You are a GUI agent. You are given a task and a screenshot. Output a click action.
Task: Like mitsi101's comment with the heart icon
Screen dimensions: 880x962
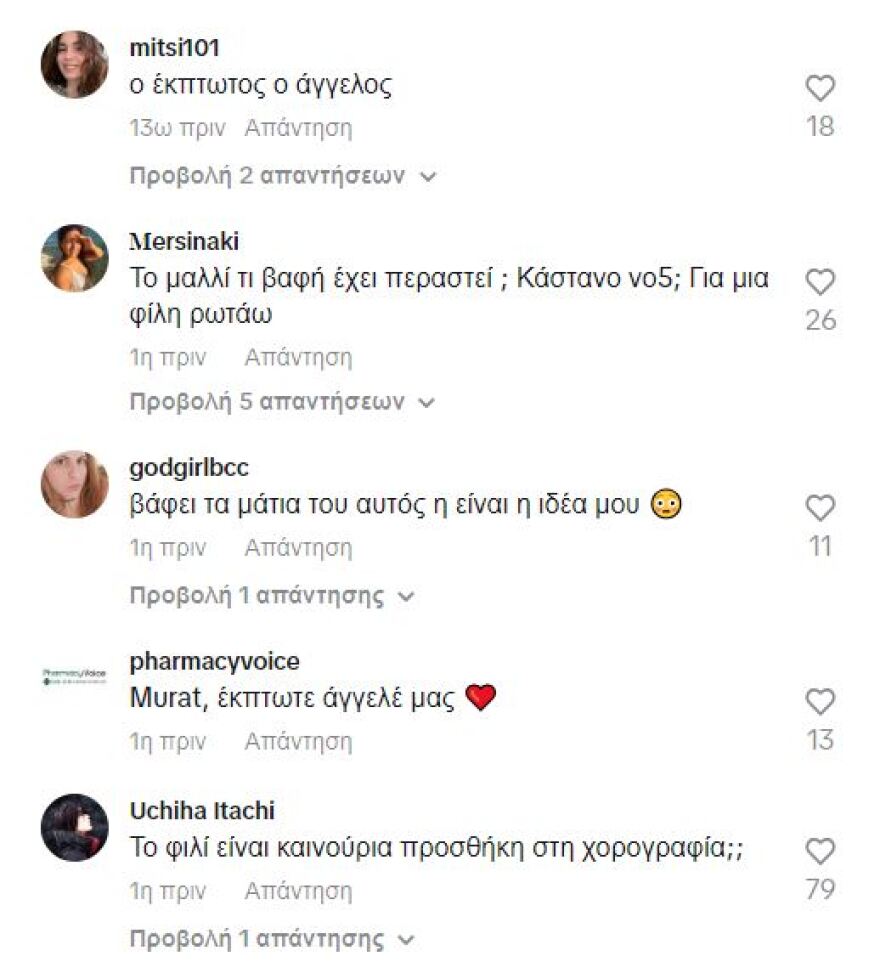click(x=822, y=87)
